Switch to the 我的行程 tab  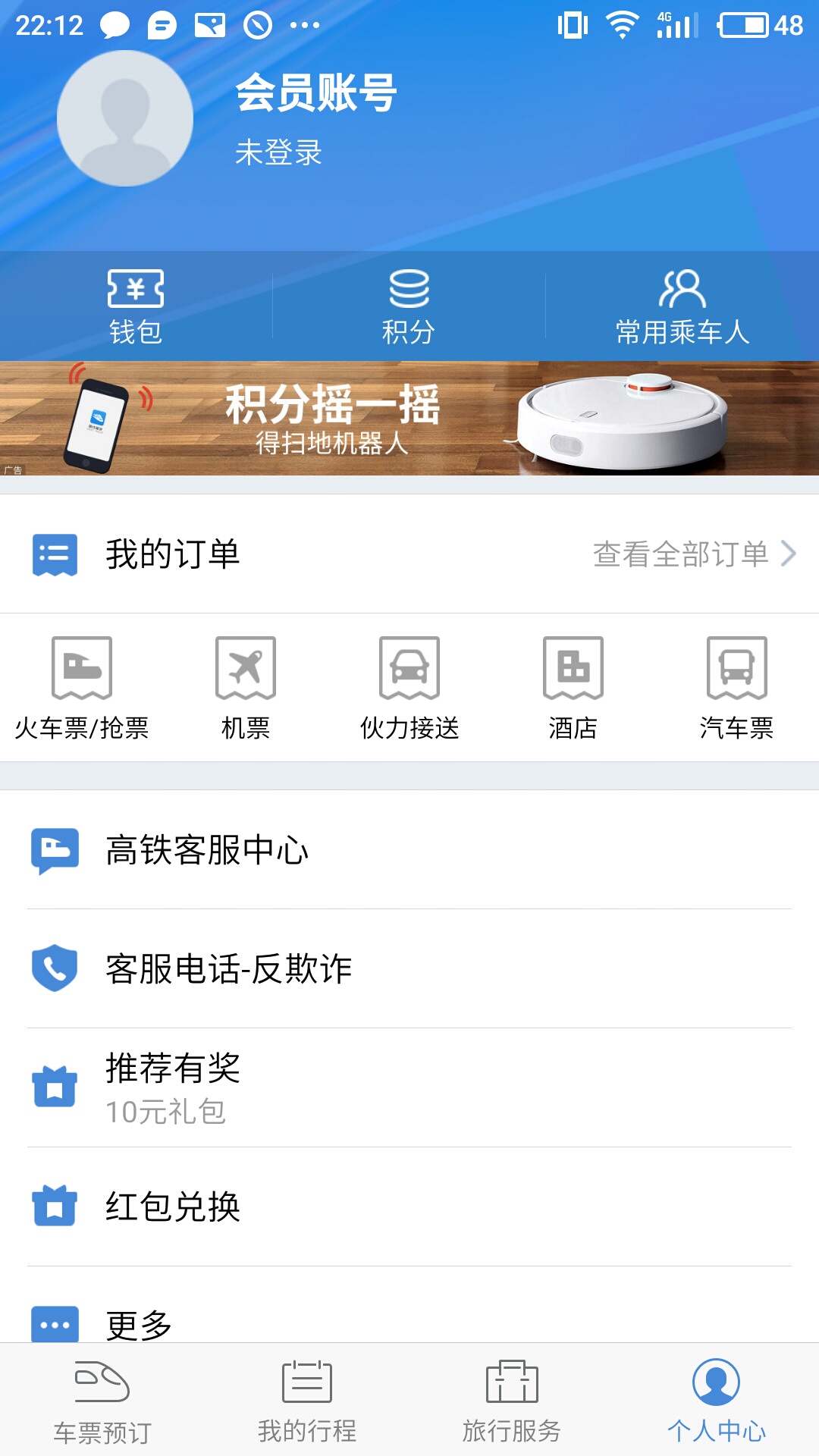(x=307, y=1403)
